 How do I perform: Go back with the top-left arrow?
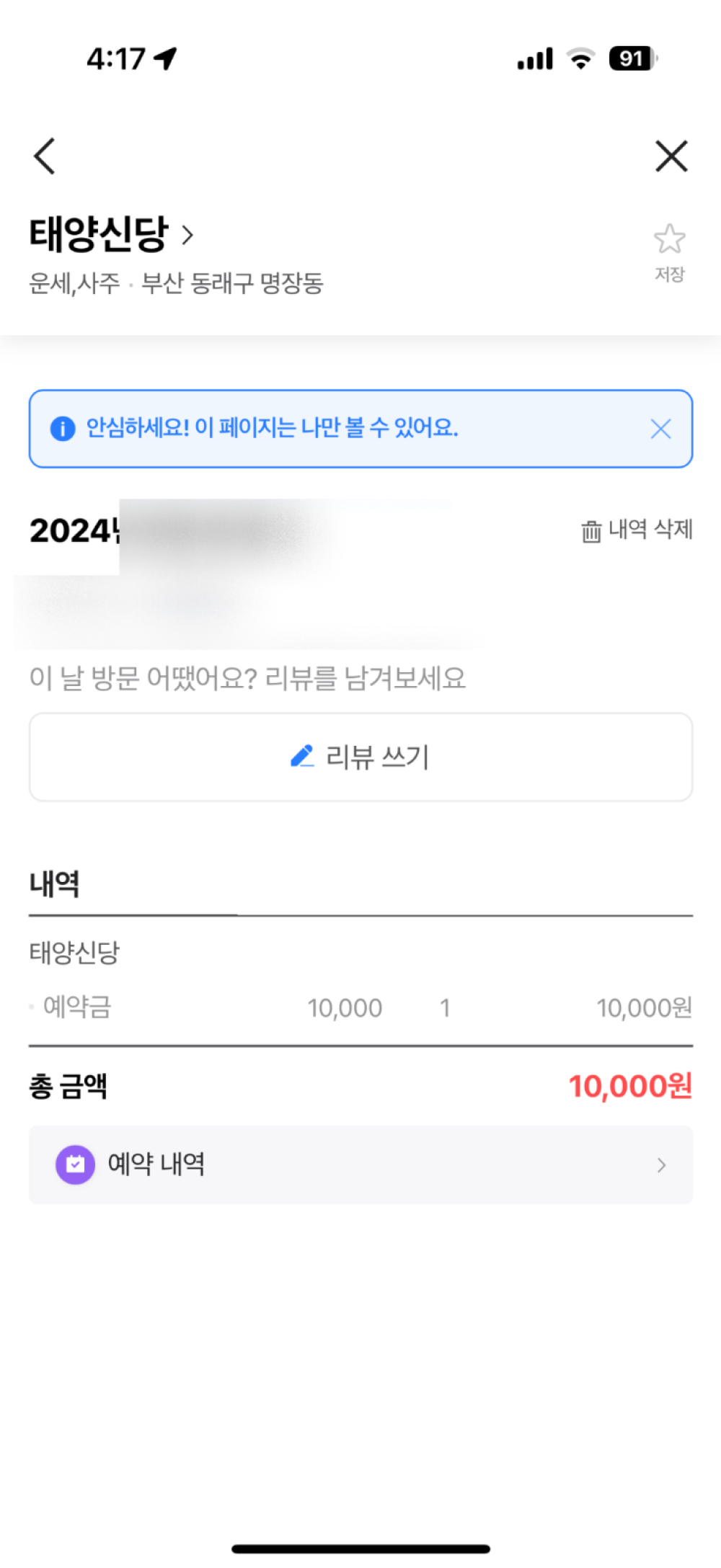[45, 156]
